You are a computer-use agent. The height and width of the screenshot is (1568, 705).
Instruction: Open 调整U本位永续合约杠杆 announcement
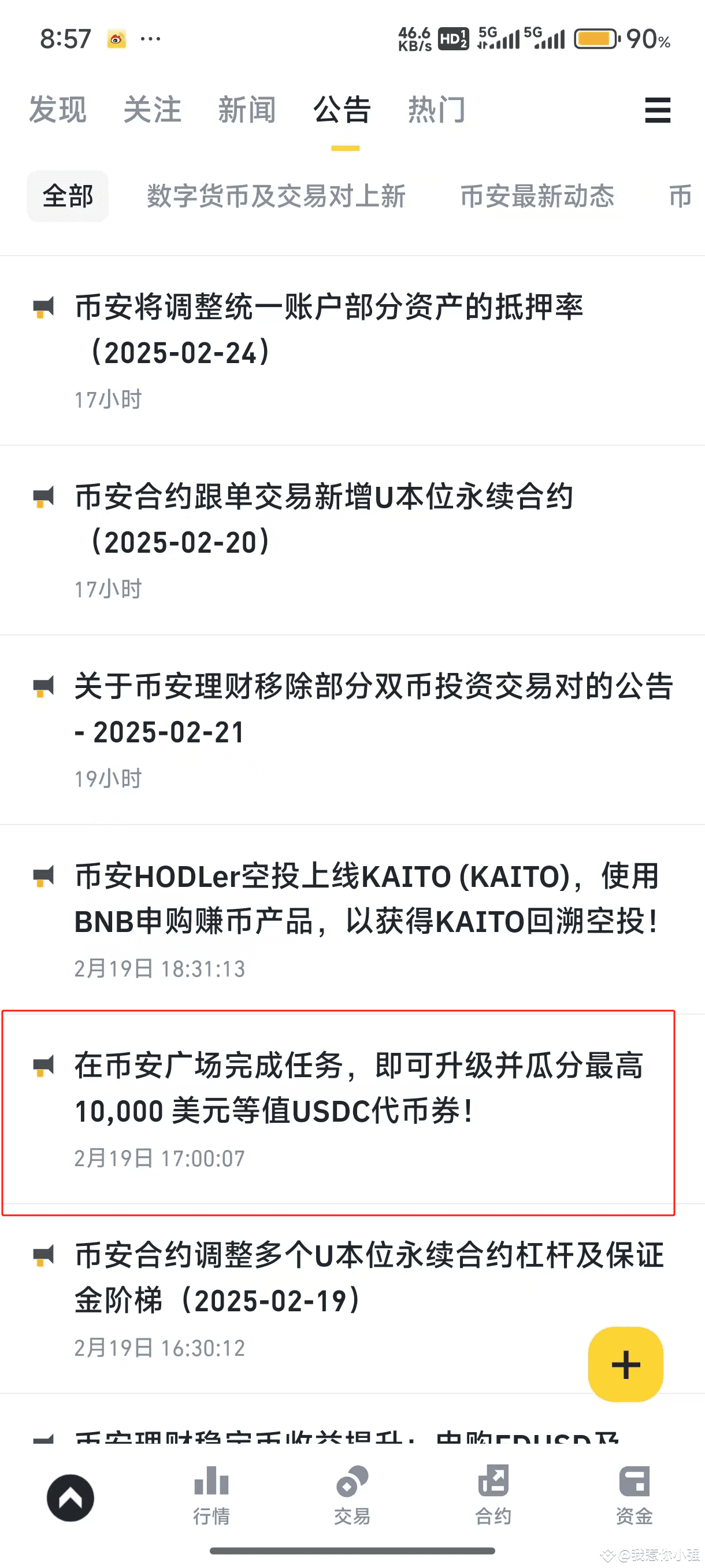[352, 1299]
